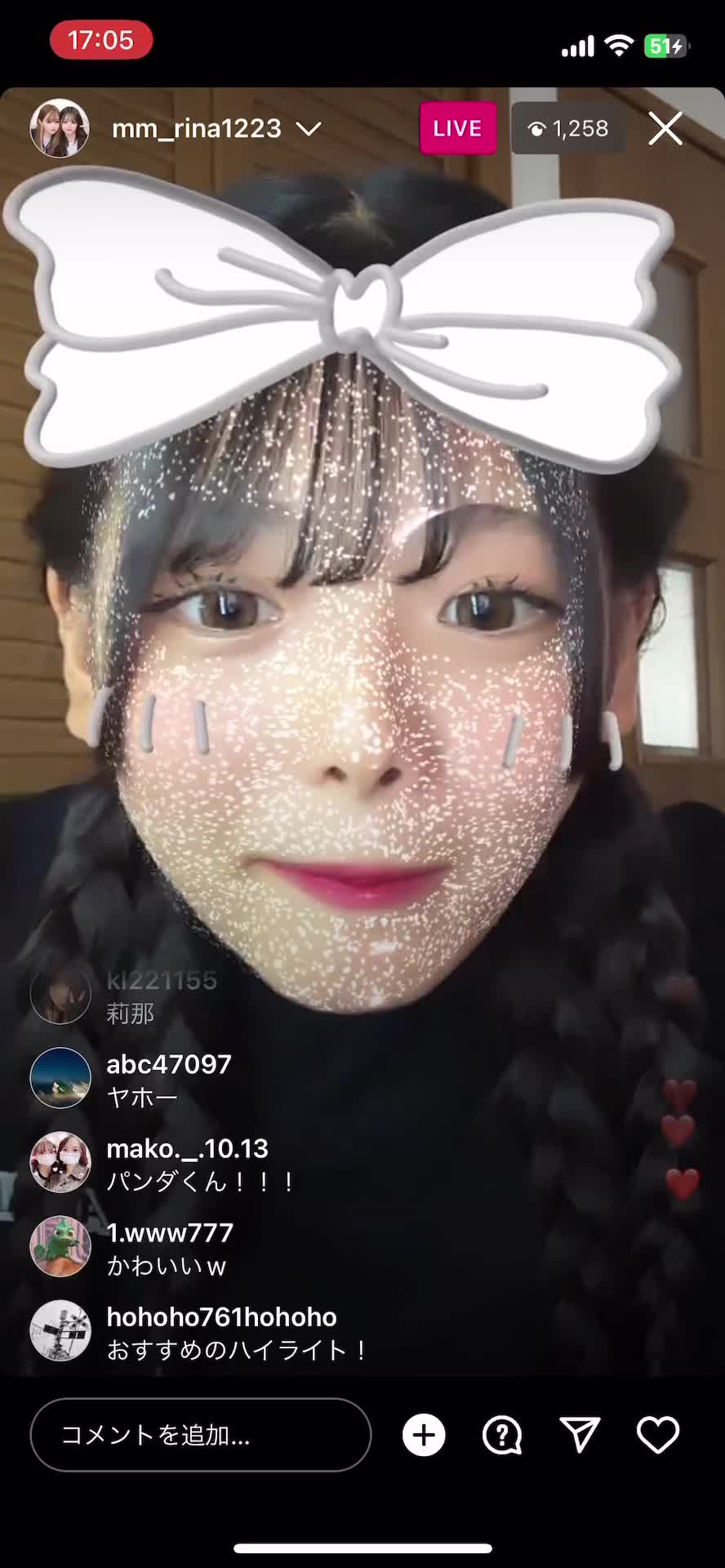Select the comment from 1.www777
Viewport: 725px width, 1568px height.
point(169,1248)
